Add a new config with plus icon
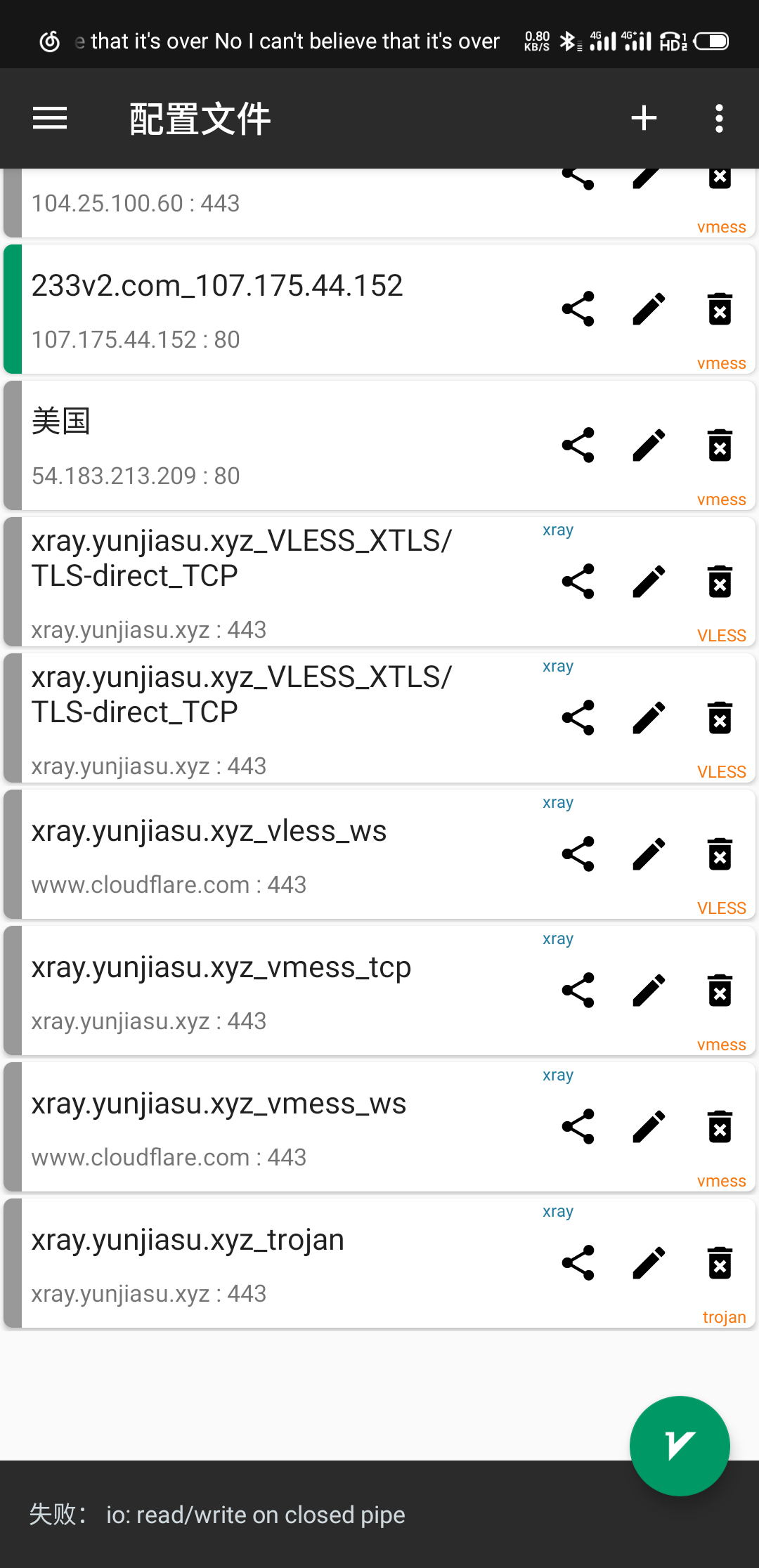Viewport: 759px width, 1568px height. 644,118
